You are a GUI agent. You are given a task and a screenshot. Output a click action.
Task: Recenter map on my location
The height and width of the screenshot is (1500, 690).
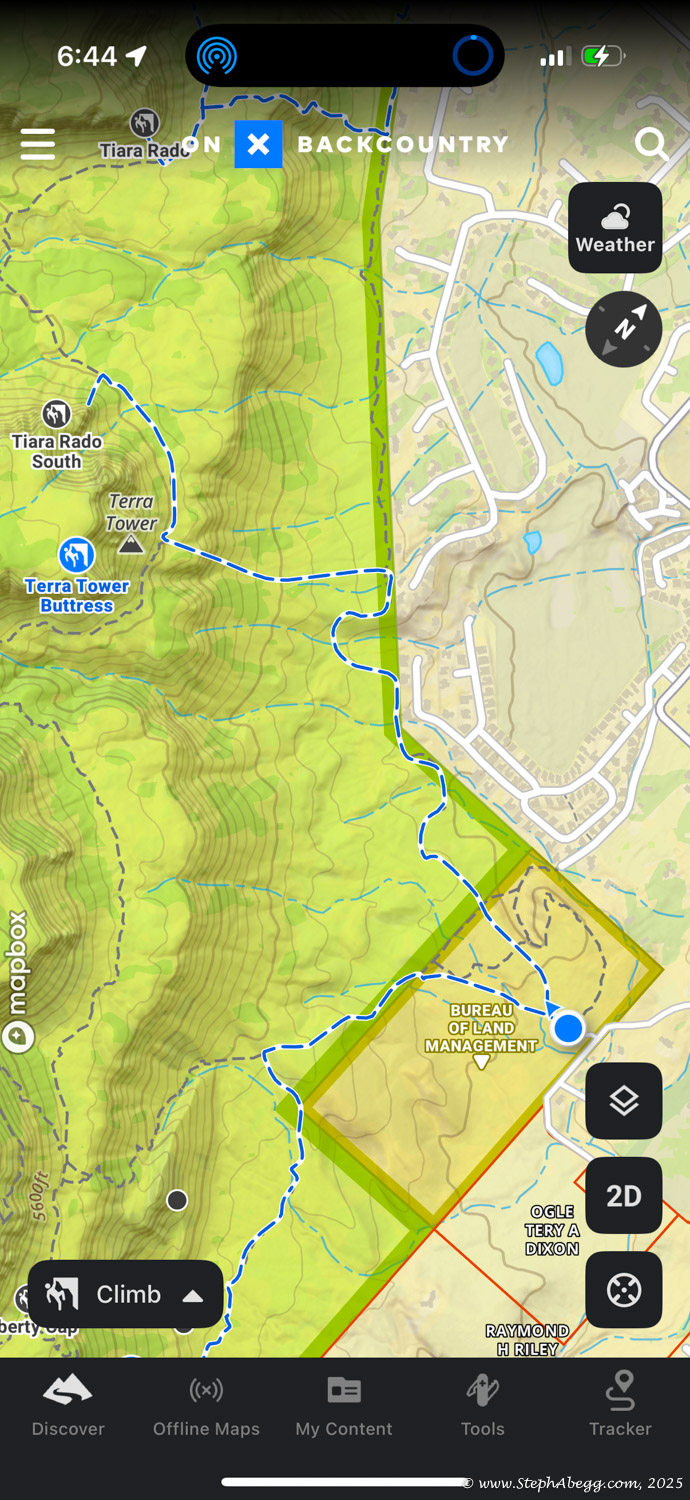coord(624,1290)
